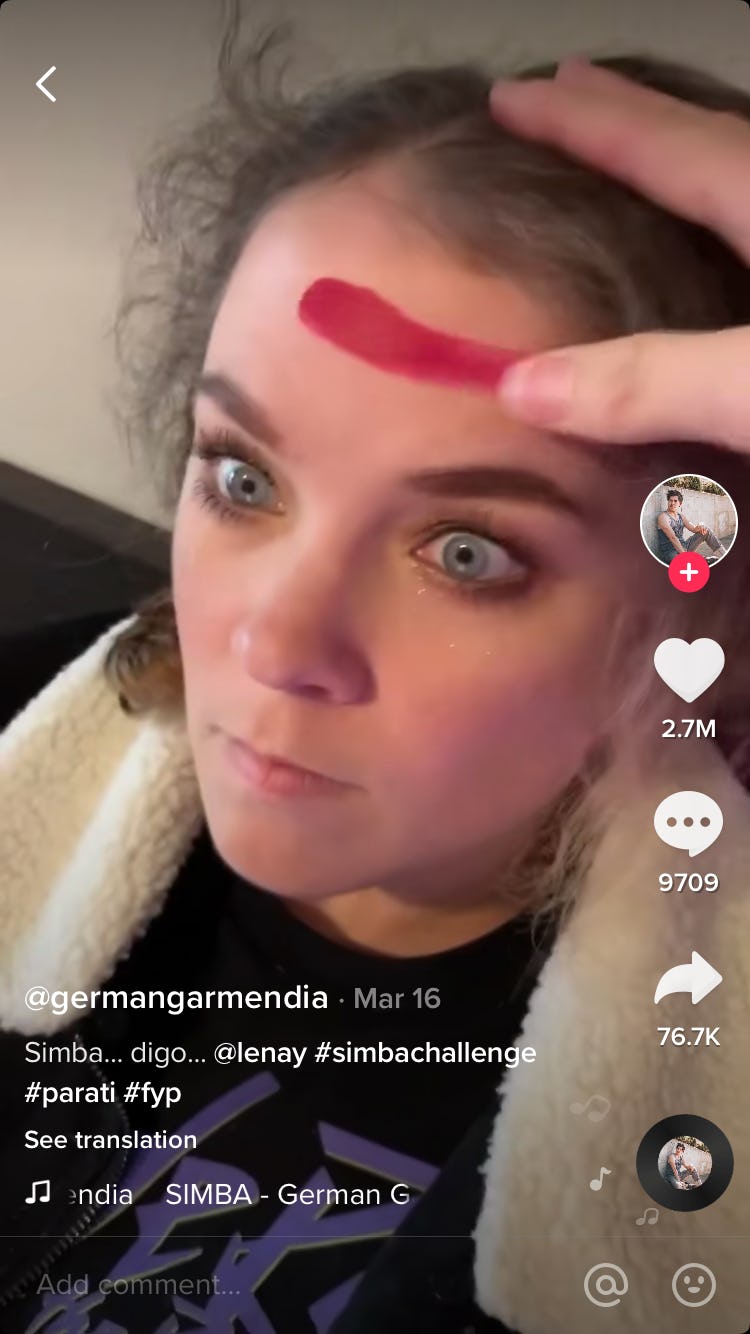Like the video with the heart icon

click(688, 670)
